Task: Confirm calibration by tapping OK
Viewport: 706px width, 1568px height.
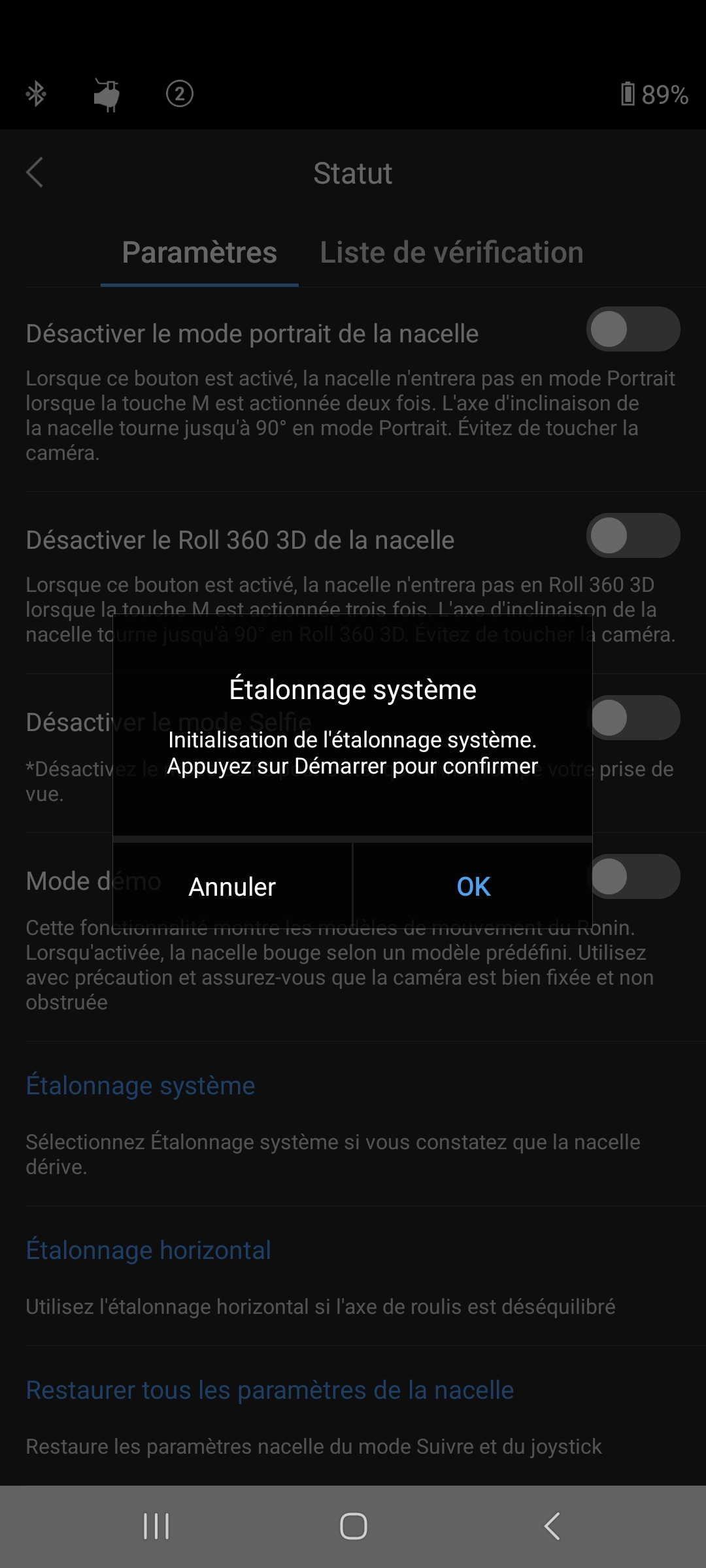Action: click(473, 886)
